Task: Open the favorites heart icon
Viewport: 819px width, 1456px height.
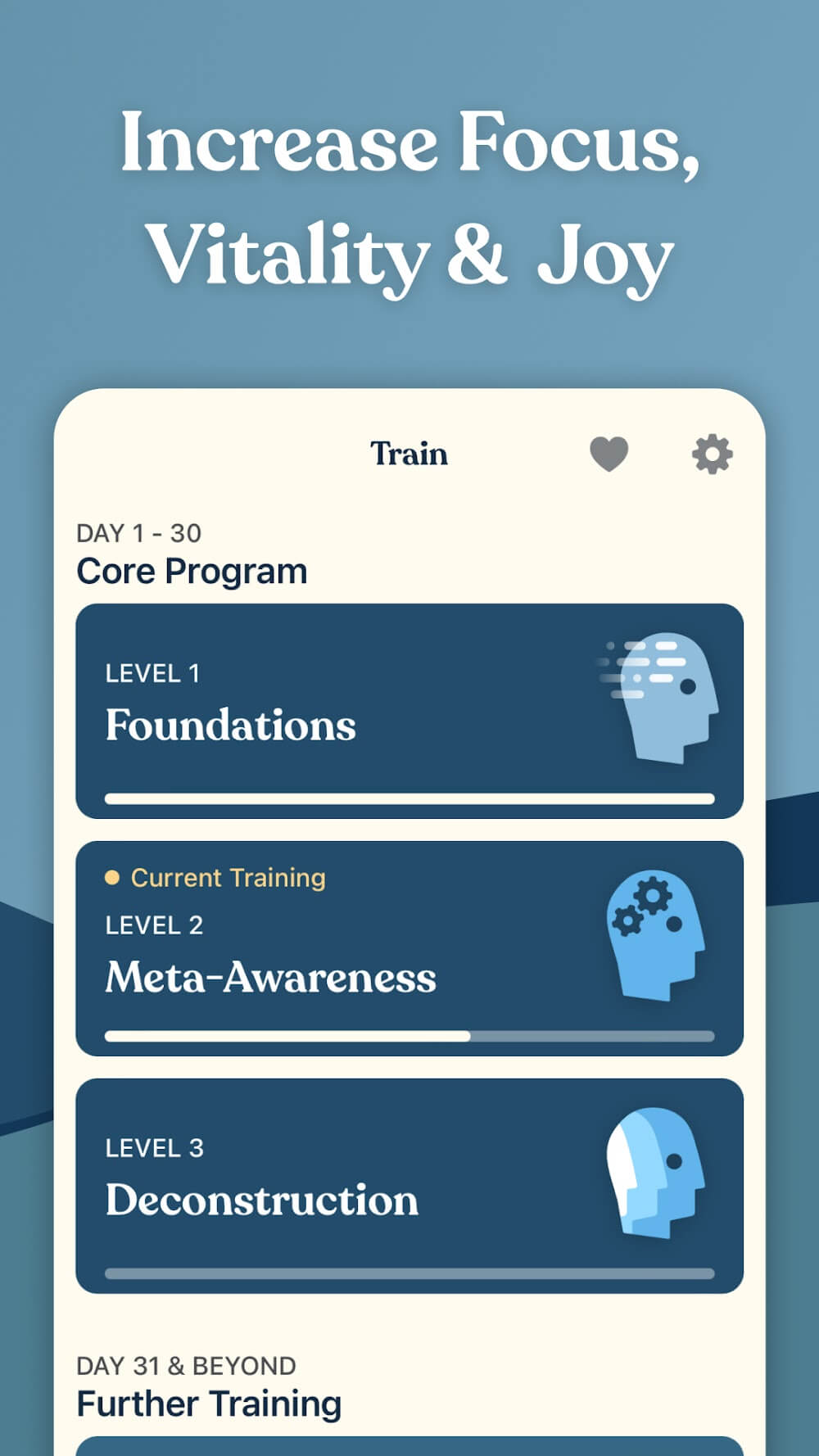Action: [610, 454]
